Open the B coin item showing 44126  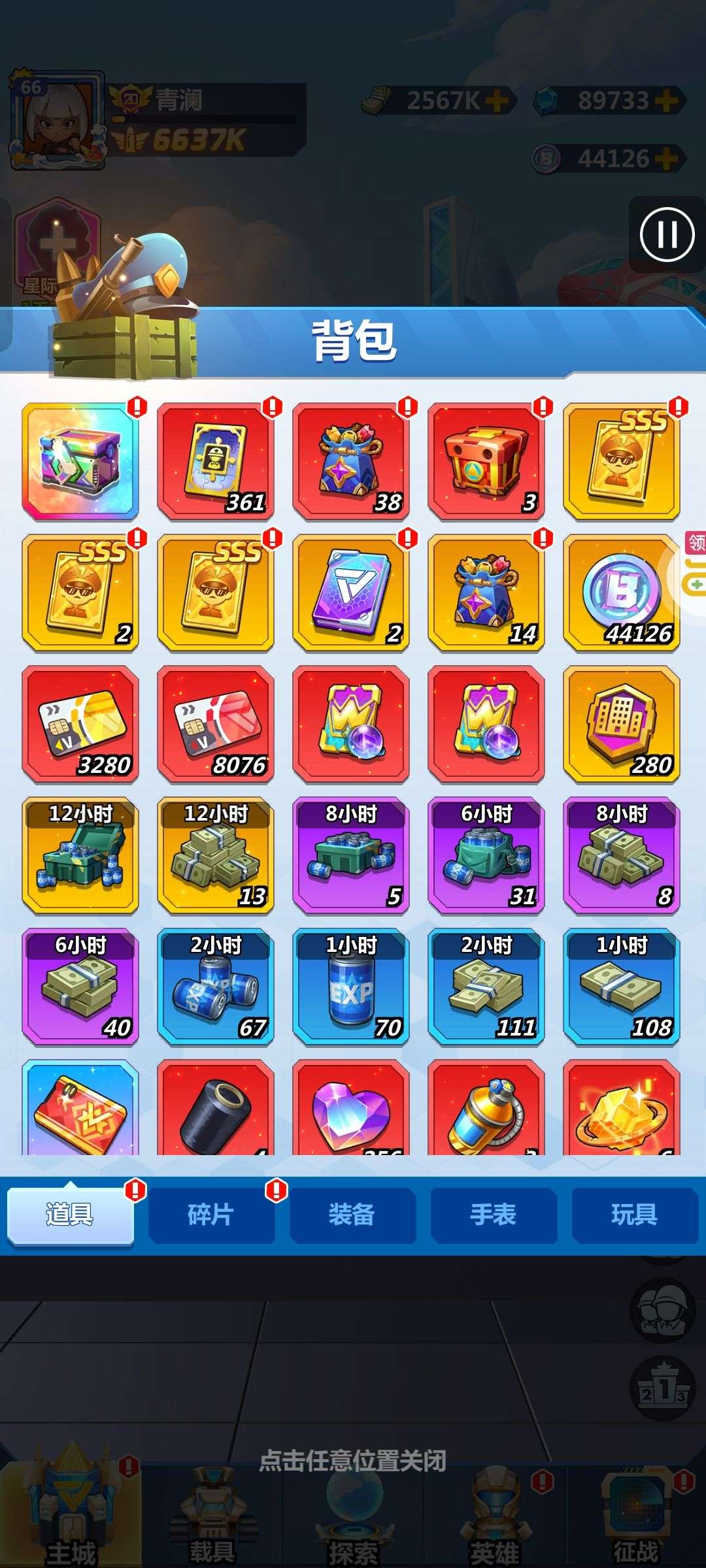tap(622, 593)
